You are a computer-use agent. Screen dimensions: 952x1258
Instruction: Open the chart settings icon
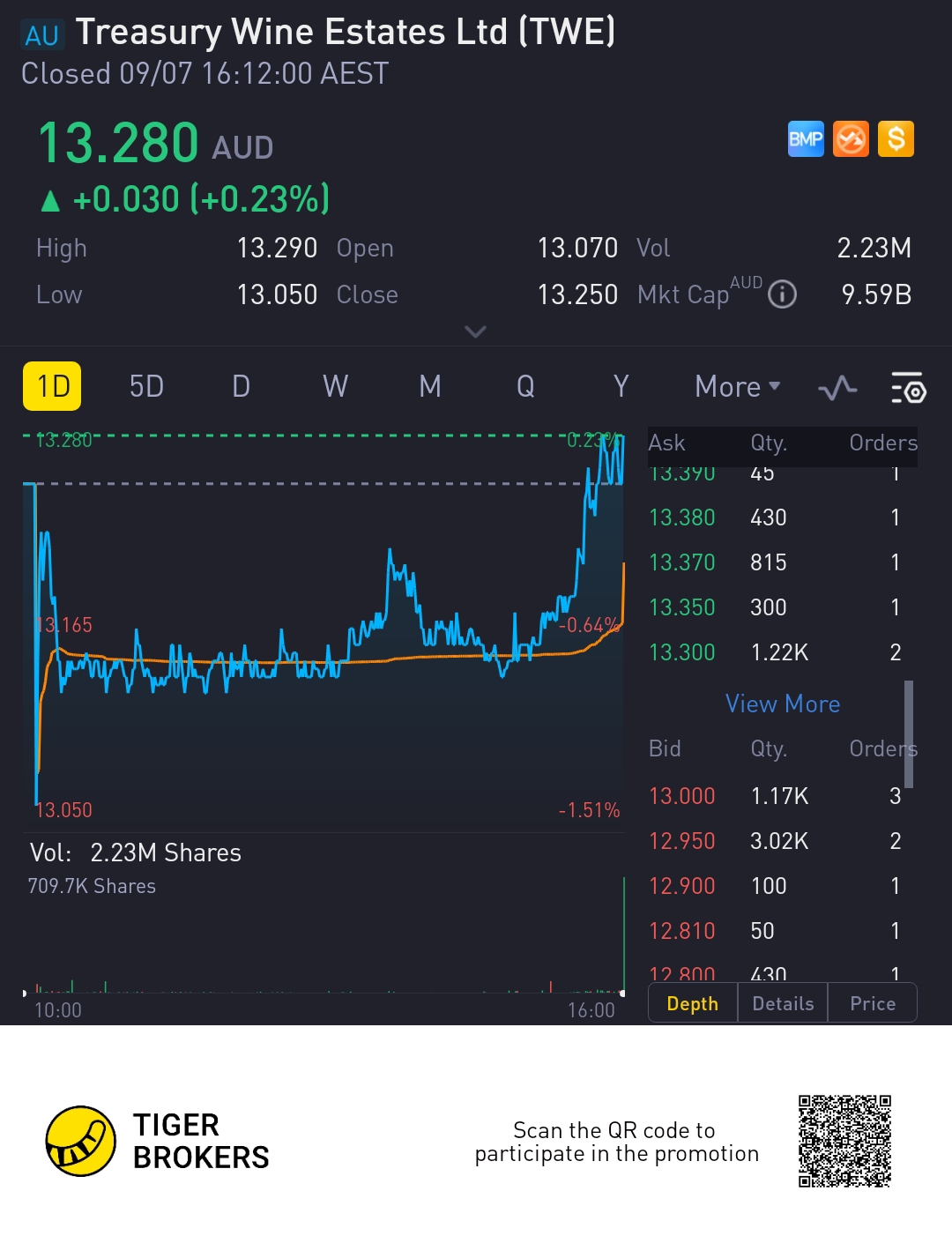907,387
